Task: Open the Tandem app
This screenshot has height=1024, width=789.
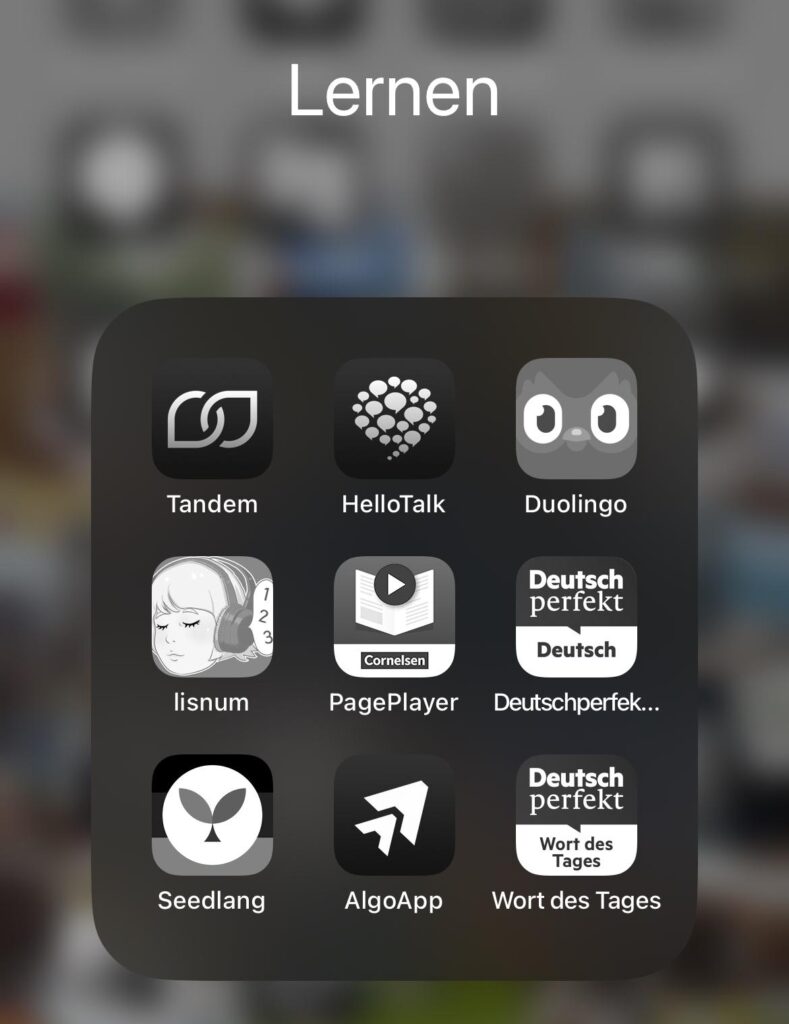Action: pyautogui.click(x=212, y=418)
